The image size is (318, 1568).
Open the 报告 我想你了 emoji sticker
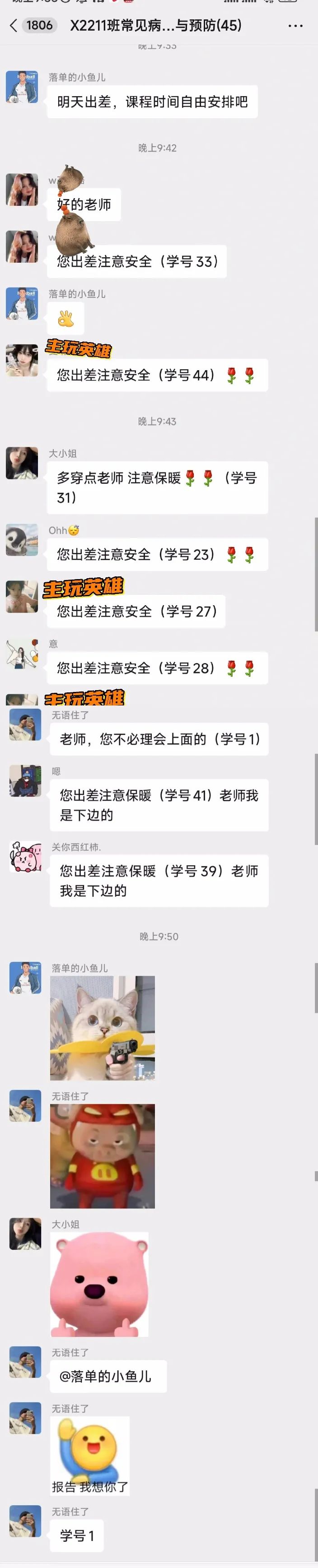click(90, 1456)
